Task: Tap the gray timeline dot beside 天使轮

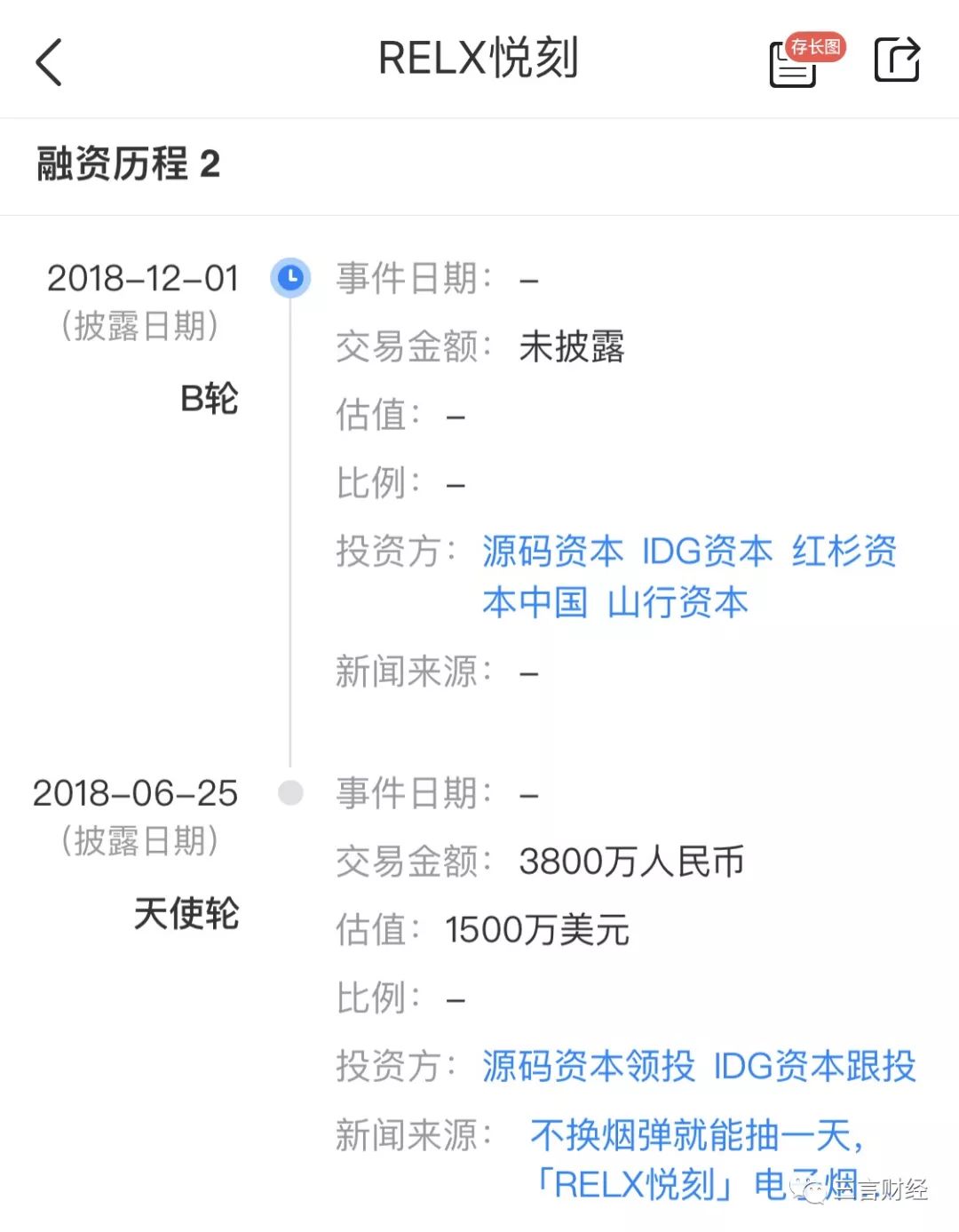Action: tap(290, 793)
